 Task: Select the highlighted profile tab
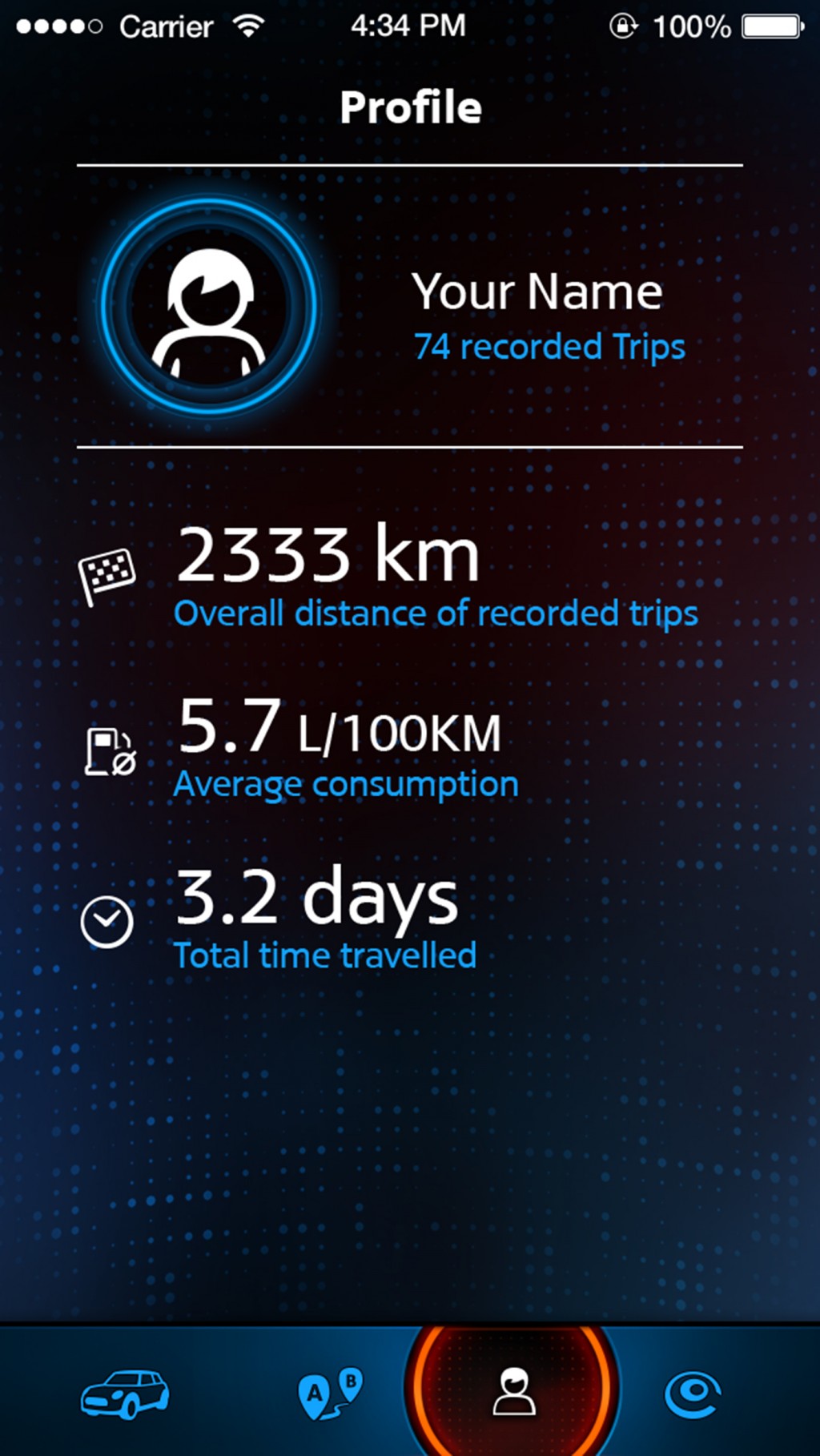(513, 1392)
